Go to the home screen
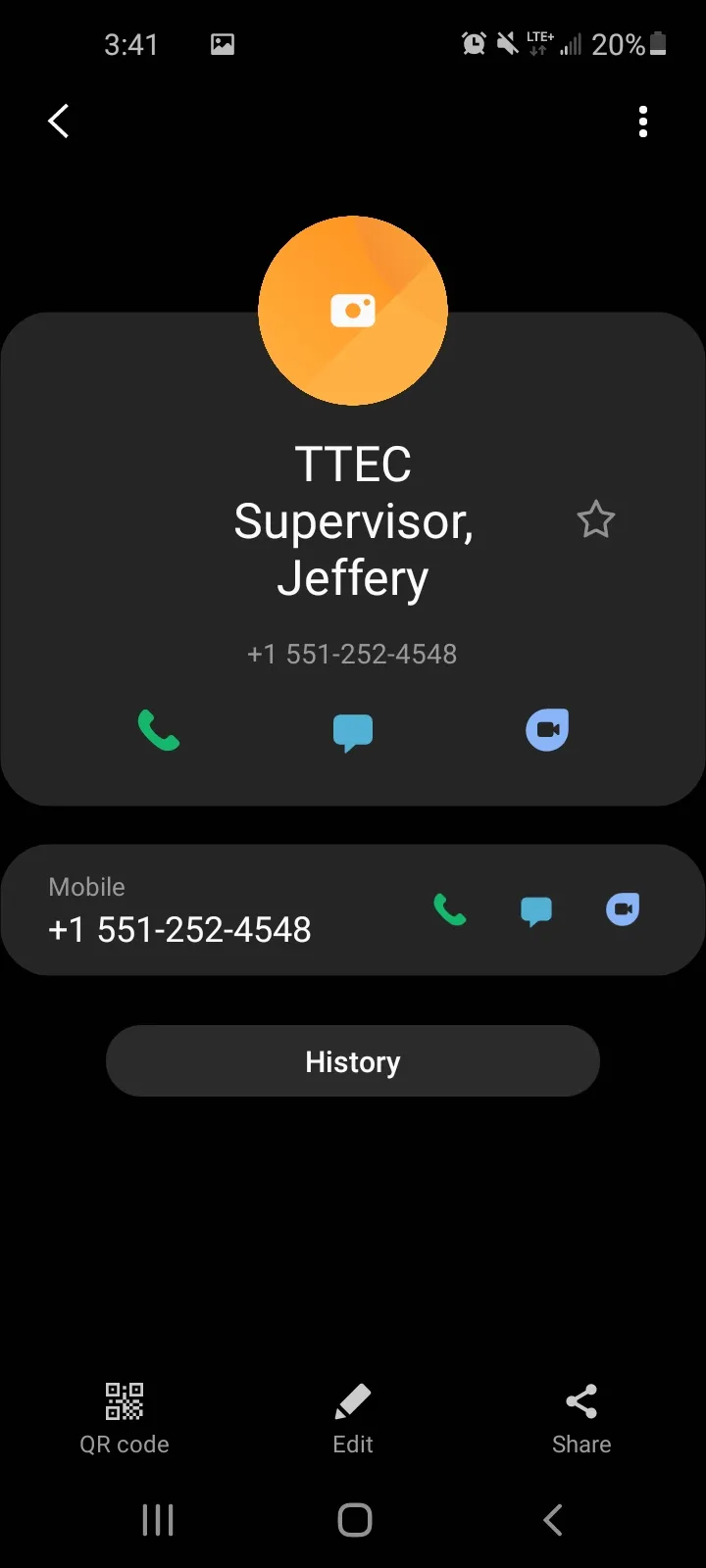 (354, 1520)
